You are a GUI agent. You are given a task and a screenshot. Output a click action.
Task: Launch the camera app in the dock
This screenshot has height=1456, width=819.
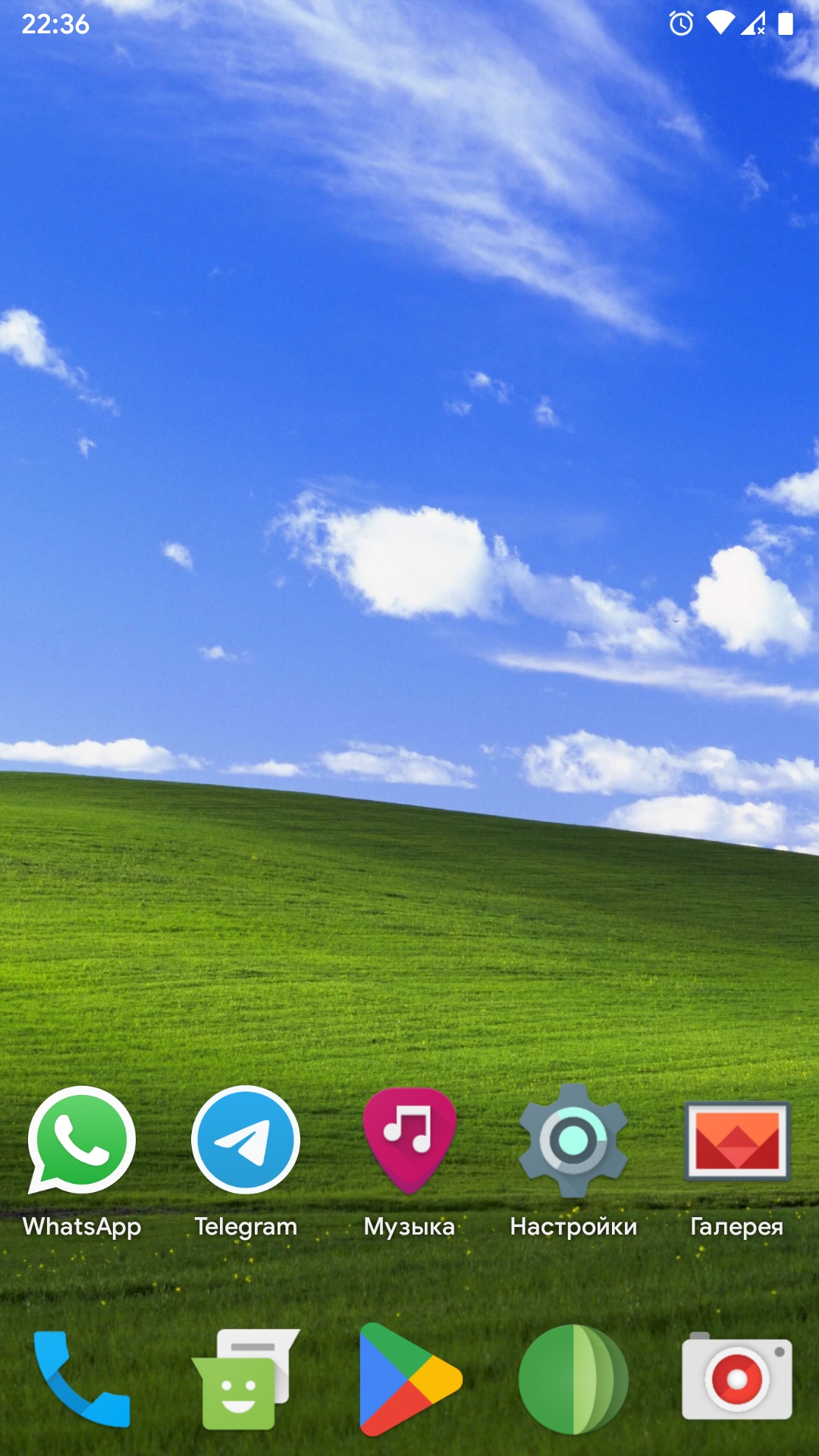[737, 1378]
